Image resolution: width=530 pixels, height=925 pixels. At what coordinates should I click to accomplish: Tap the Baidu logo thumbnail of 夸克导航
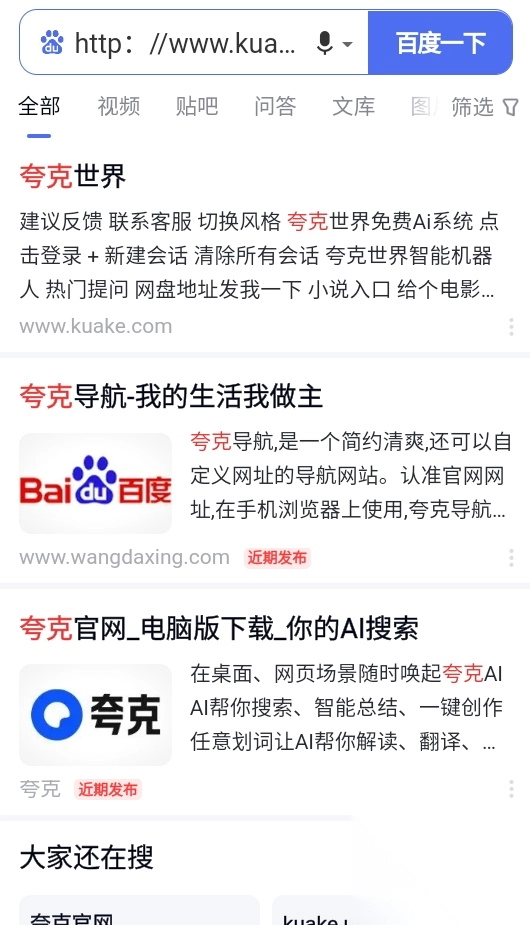click(x=96, y=484)
